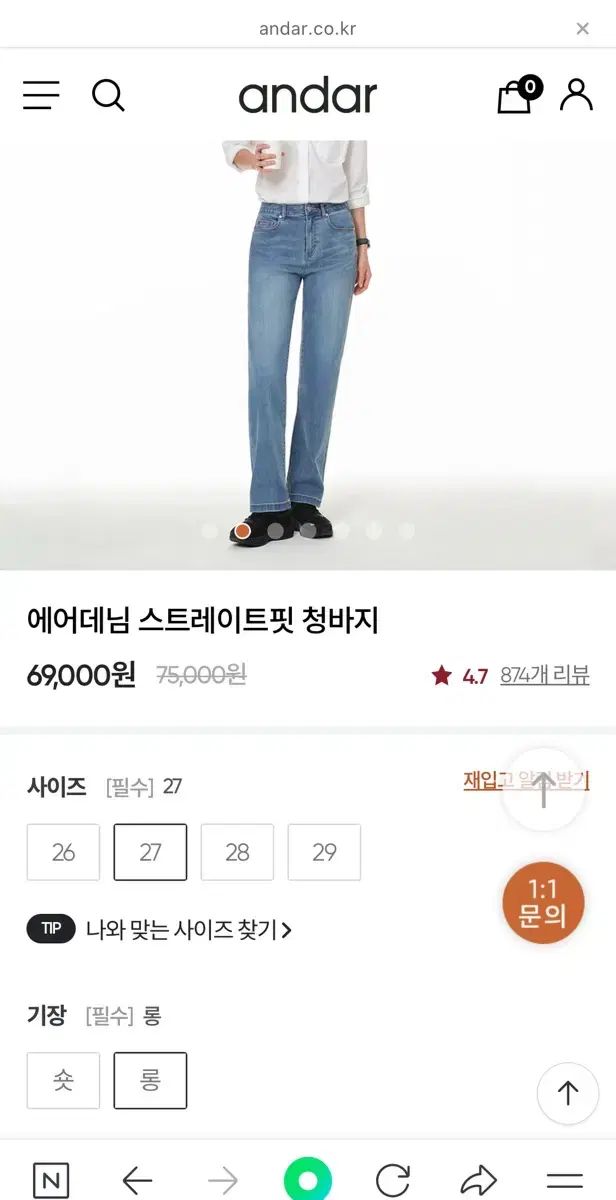This screenshot has width=616, height=1200.
Task: Select size 29
Action: (x=324, y=852)
